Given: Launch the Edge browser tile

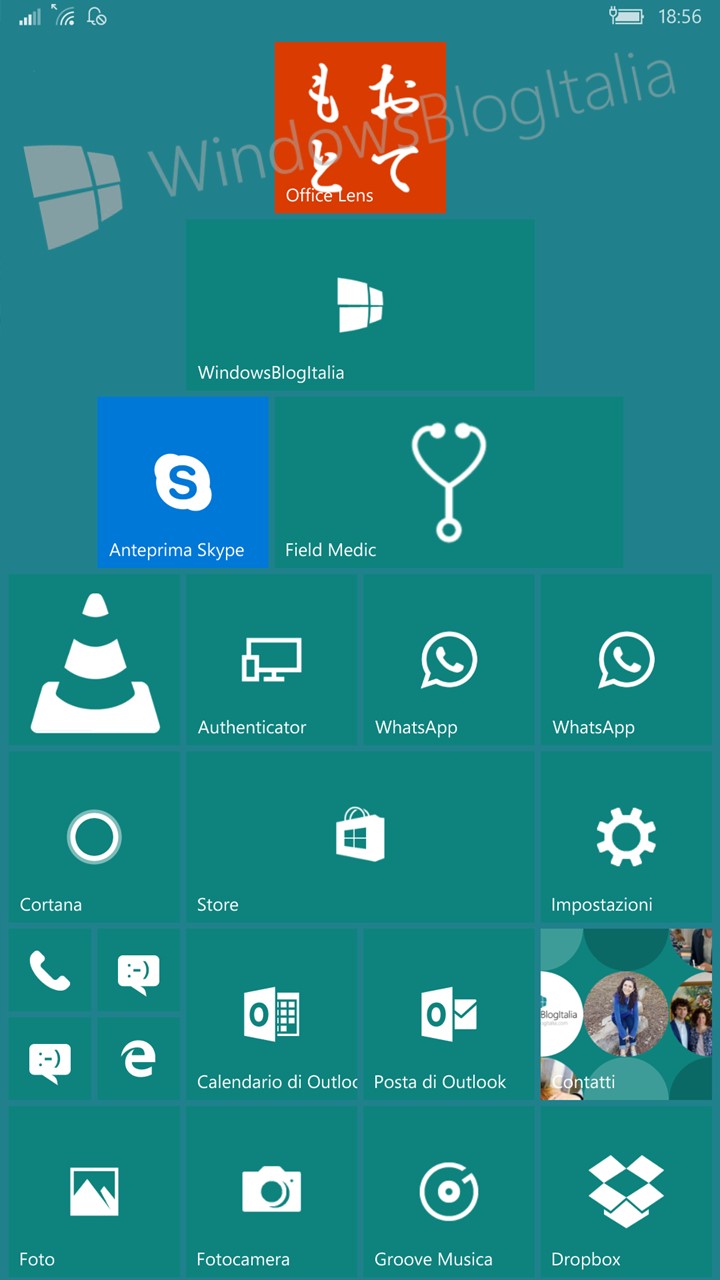Looking at the screenshot, I should 139,1059.
